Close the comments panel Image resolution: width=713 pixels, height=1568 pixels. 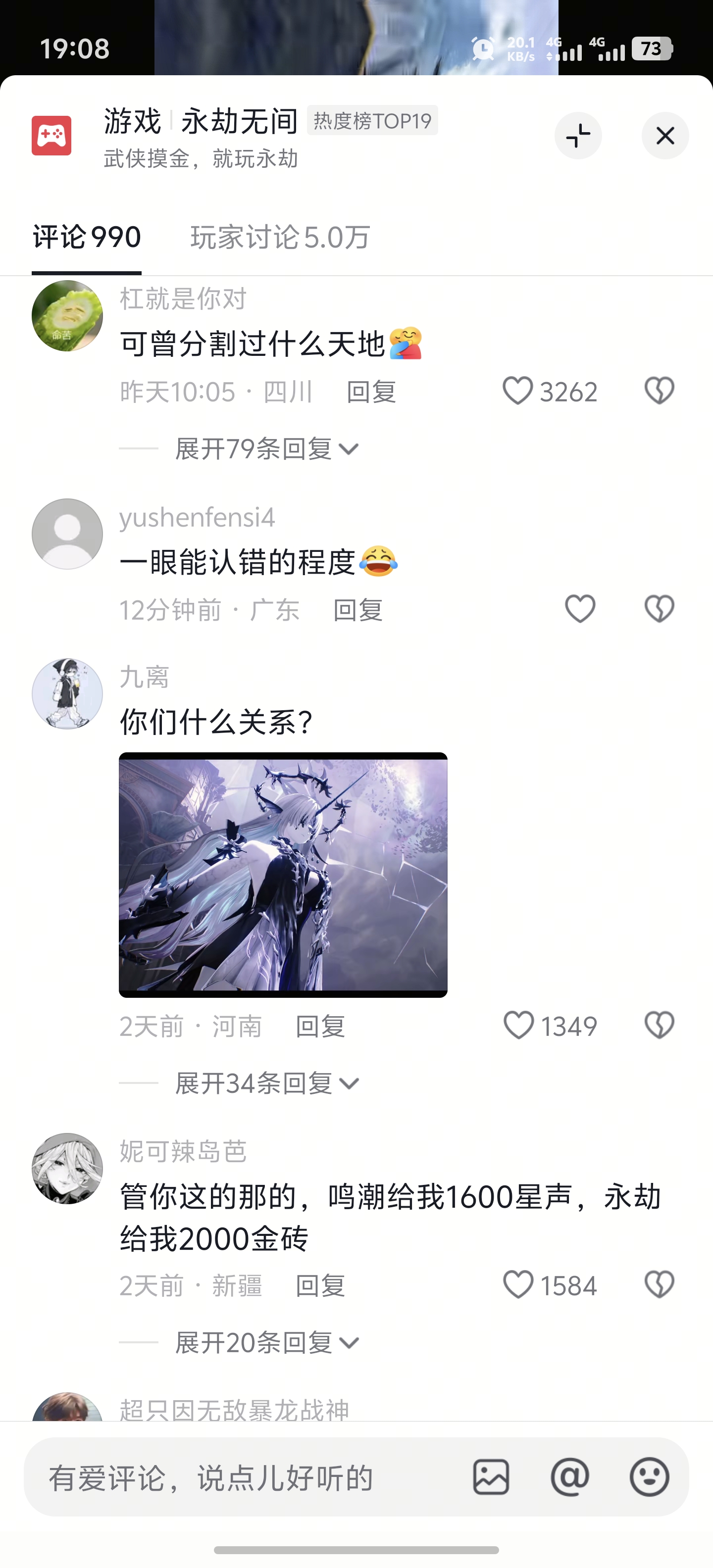coord(665,136)
